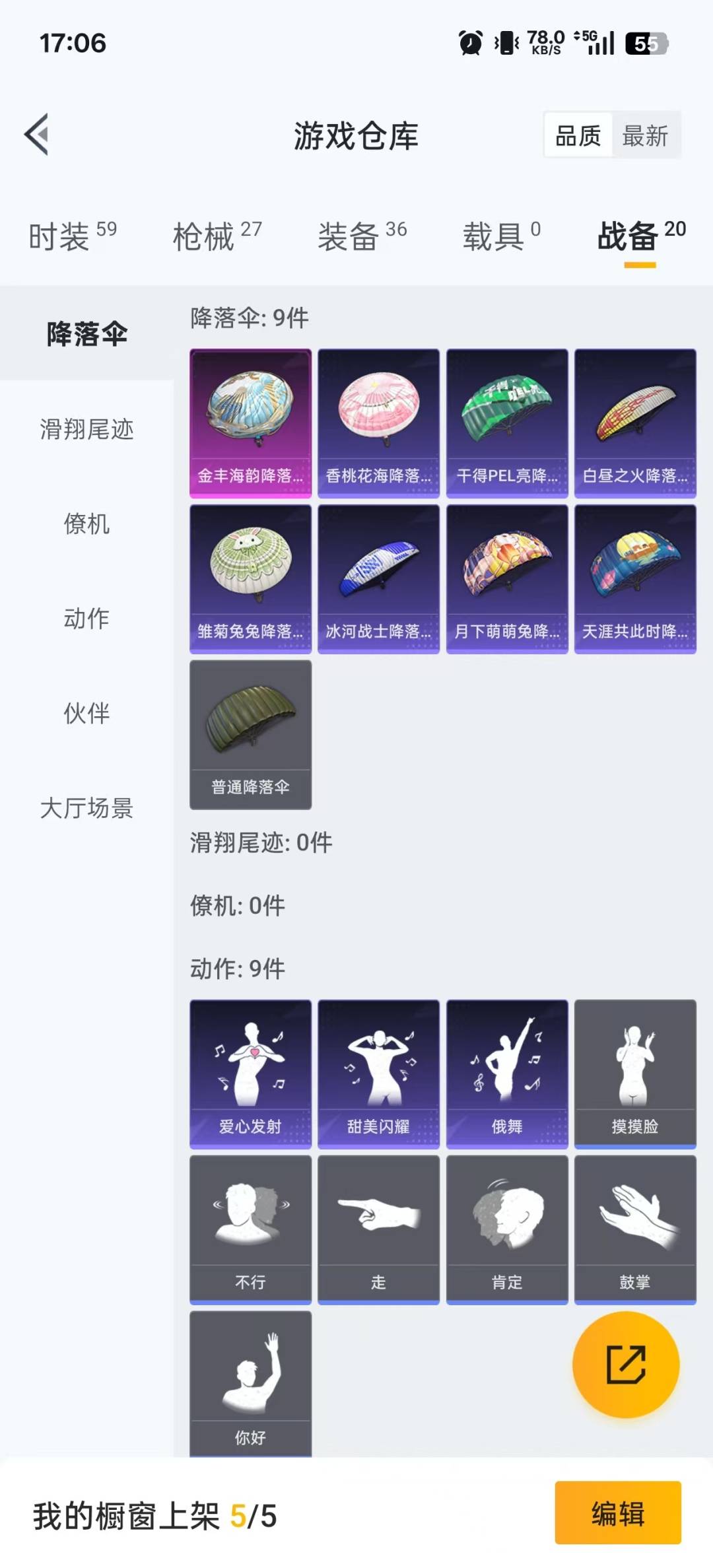This screenshot has height=1568, width=713.
Task: Open the 装备 tab
Action: click(362, 236)
